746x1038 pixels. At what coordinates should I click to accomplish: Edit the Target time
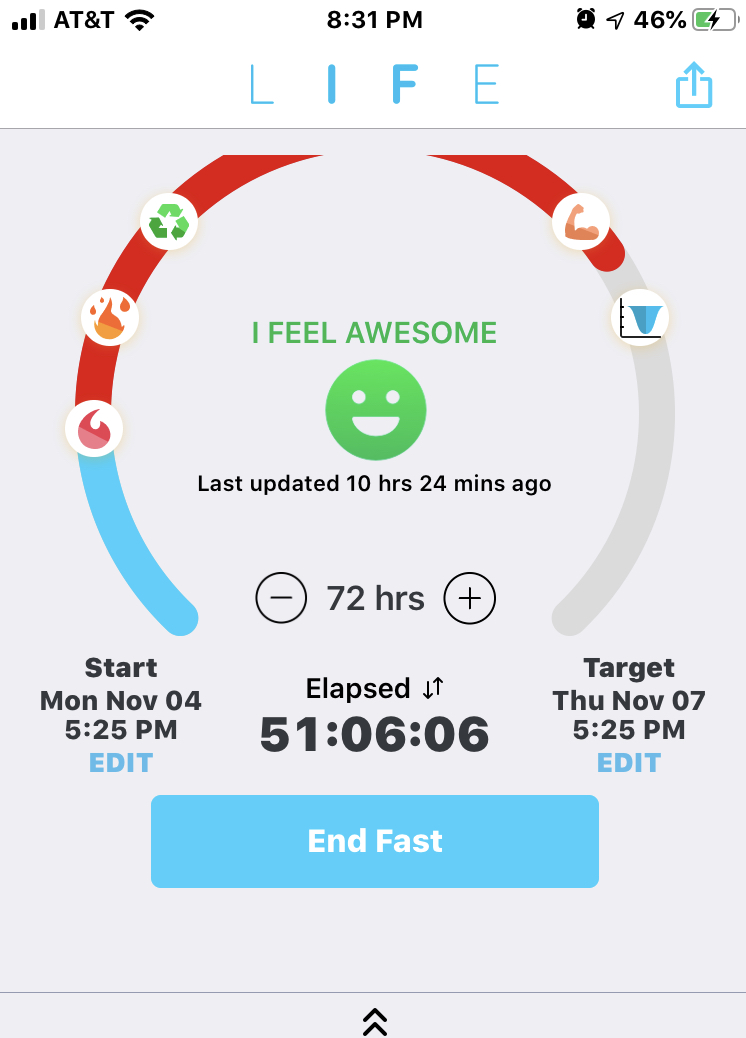[629, 763]
